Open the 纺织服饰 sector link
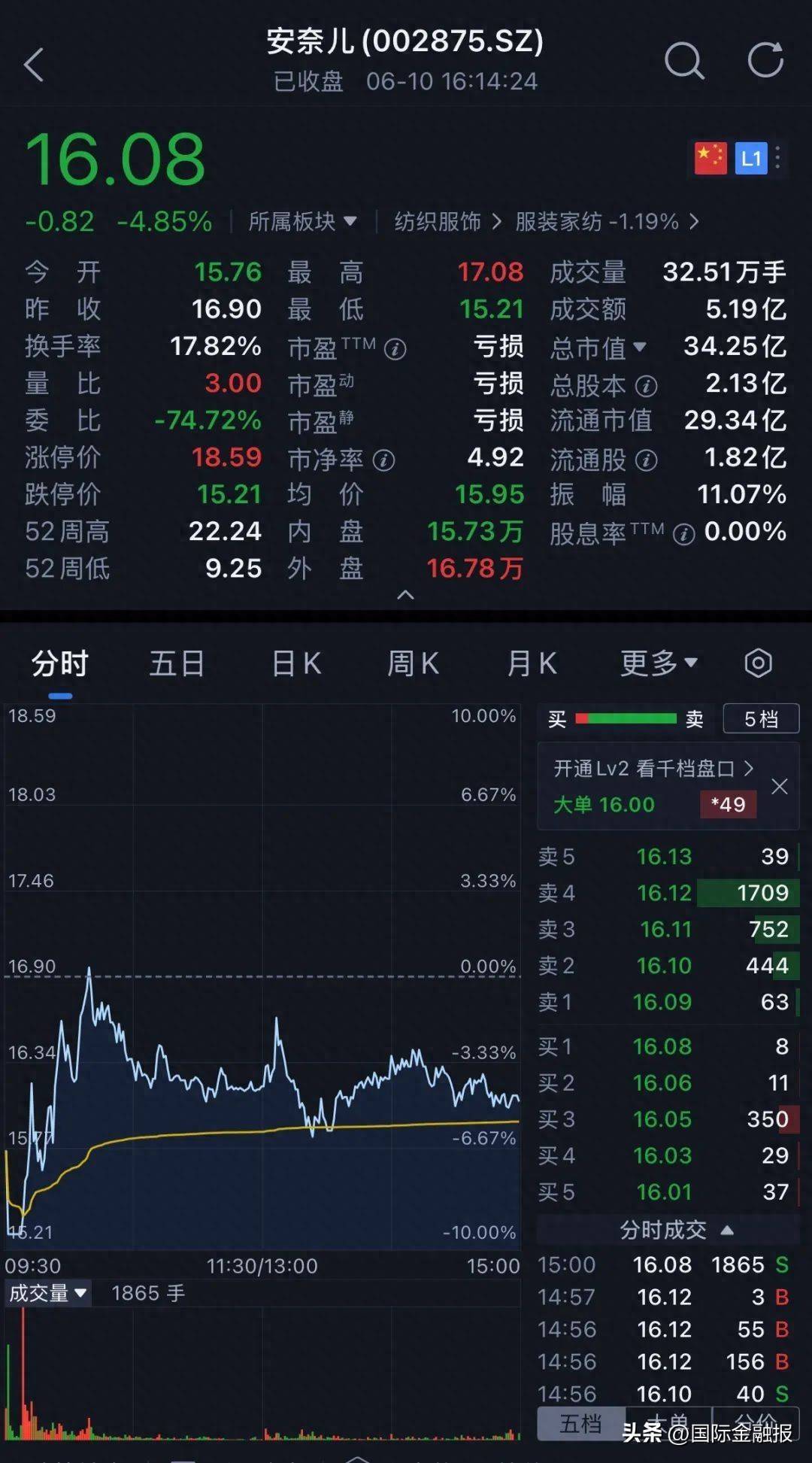This screenshot has height=1463, width=812. click(448, 221)
